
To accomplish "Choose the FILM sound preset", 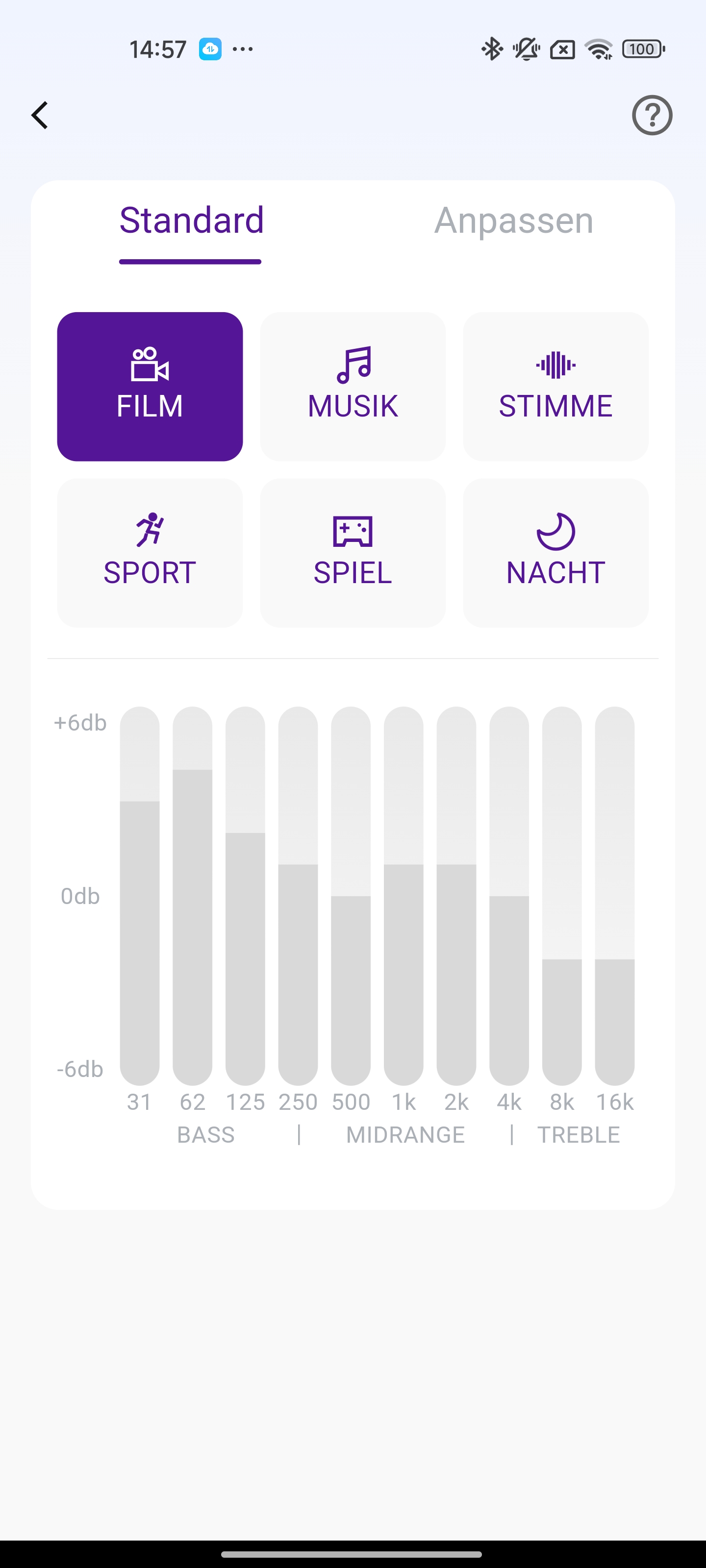I will (150, 387).
